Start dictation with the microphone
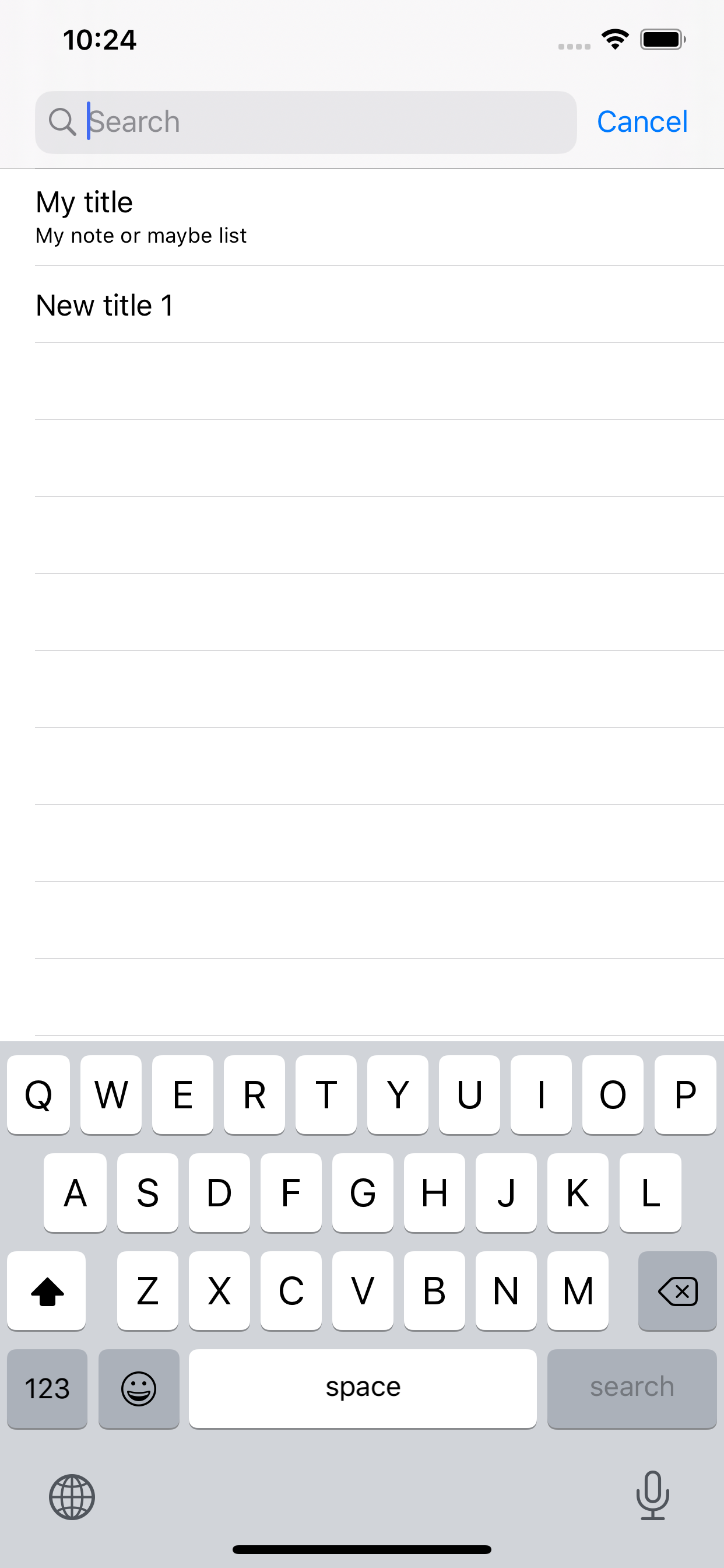Image resolution: width=724 pixels, height=1568 pixels. coord(652,1496)
